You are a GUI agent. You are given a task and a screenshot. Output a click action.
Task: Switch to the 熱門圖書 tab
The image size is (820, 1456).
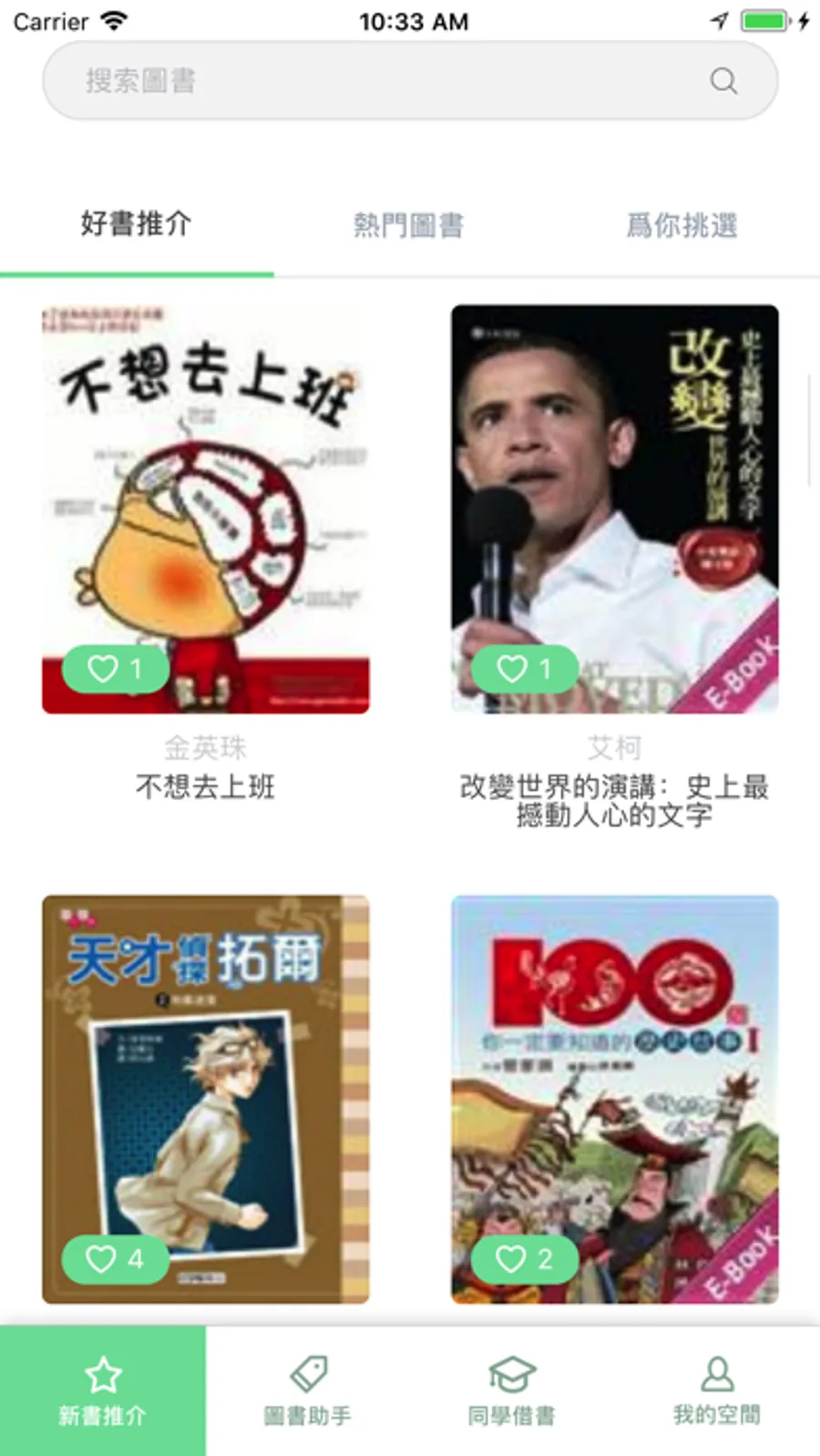409,225
